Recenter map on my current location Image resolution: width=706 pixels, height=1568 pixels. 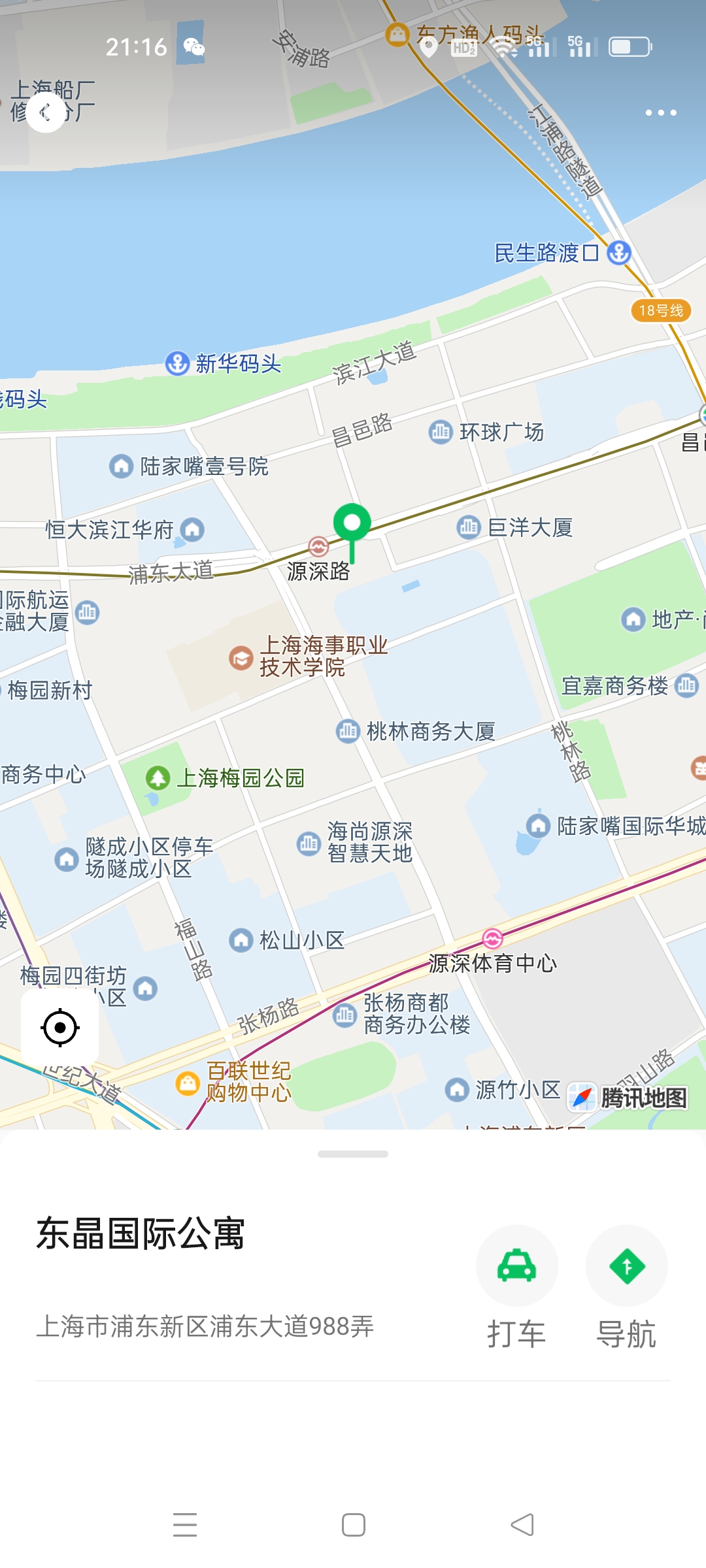coord(60,1028)
